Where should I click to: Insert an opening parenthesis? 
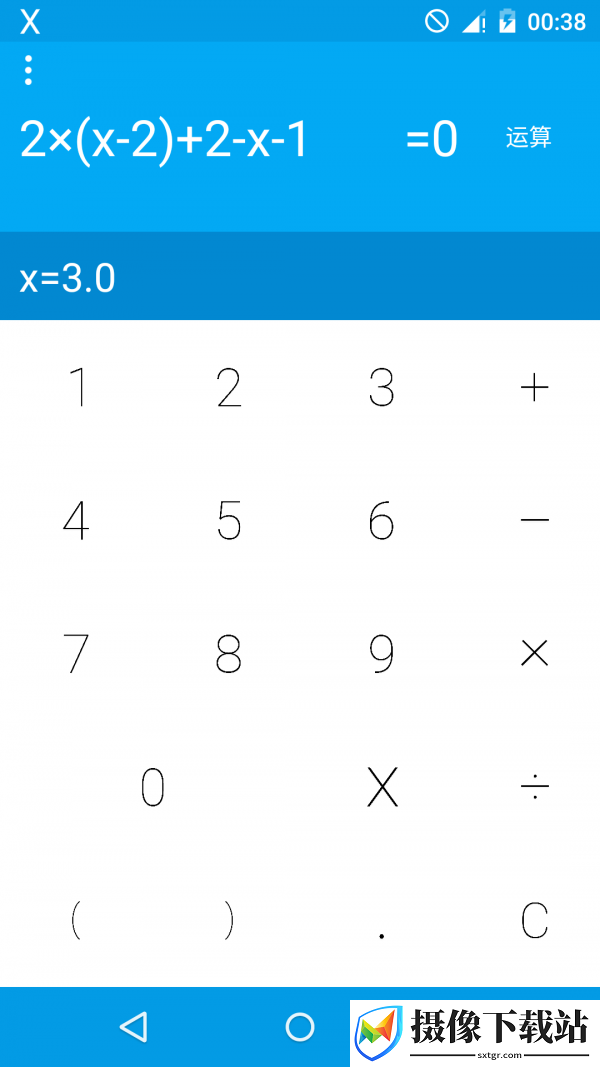coord(76,921)
